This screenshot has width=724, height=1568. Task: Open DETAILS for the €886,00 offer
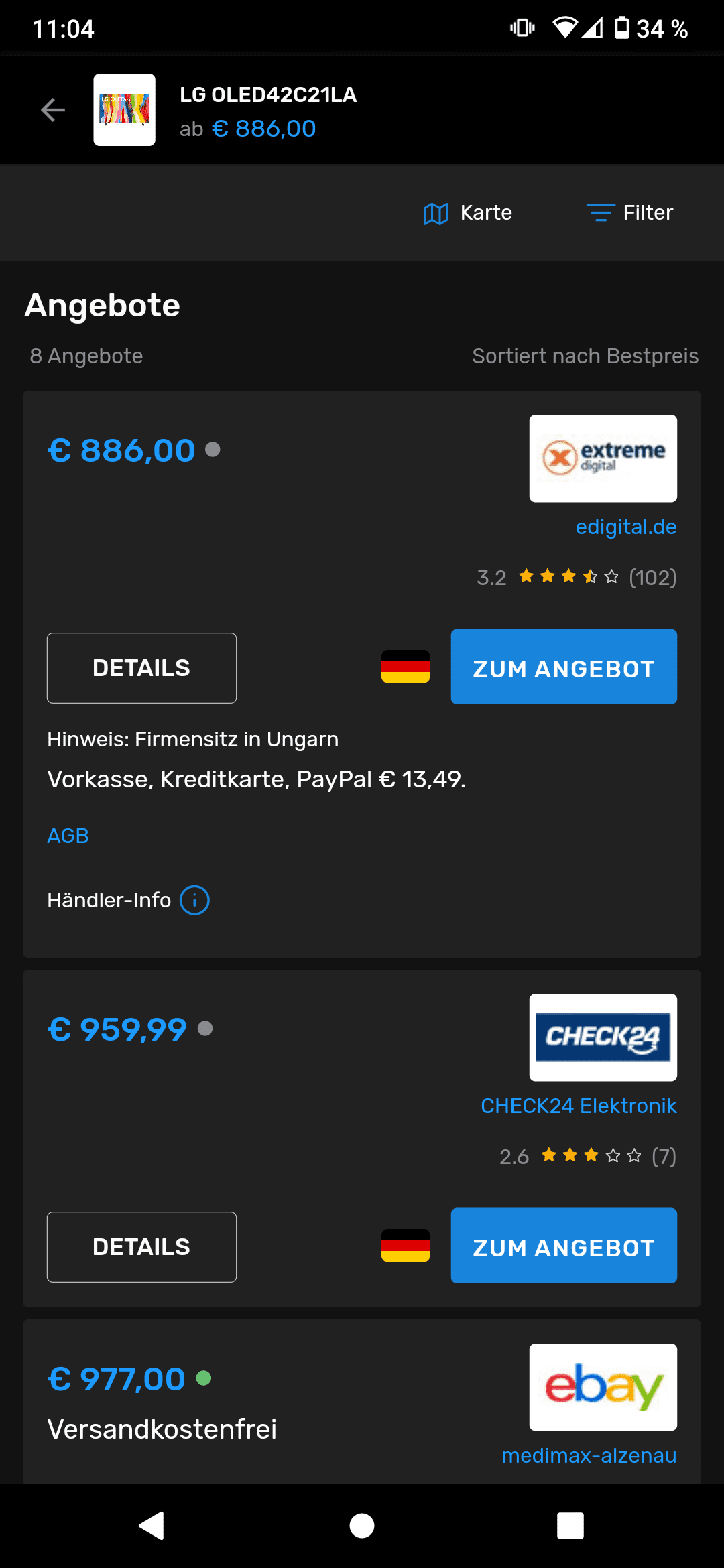pyautogui.click(x=141, y=668)
